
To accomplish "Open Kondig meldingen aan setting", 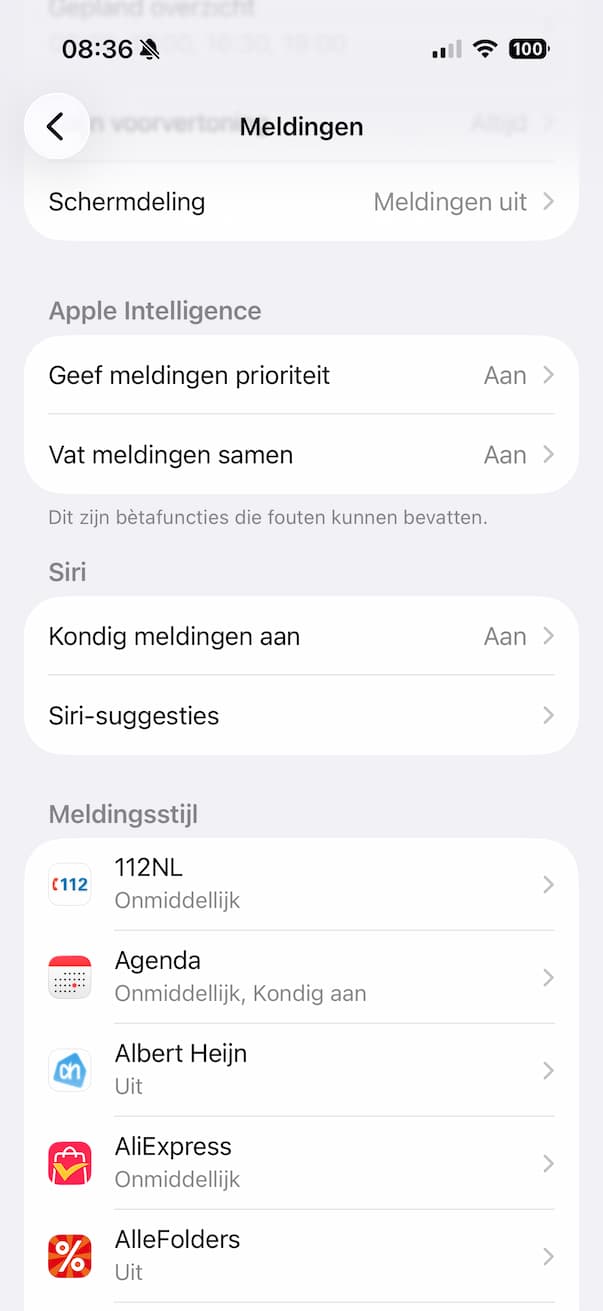I will click(300, 637).
